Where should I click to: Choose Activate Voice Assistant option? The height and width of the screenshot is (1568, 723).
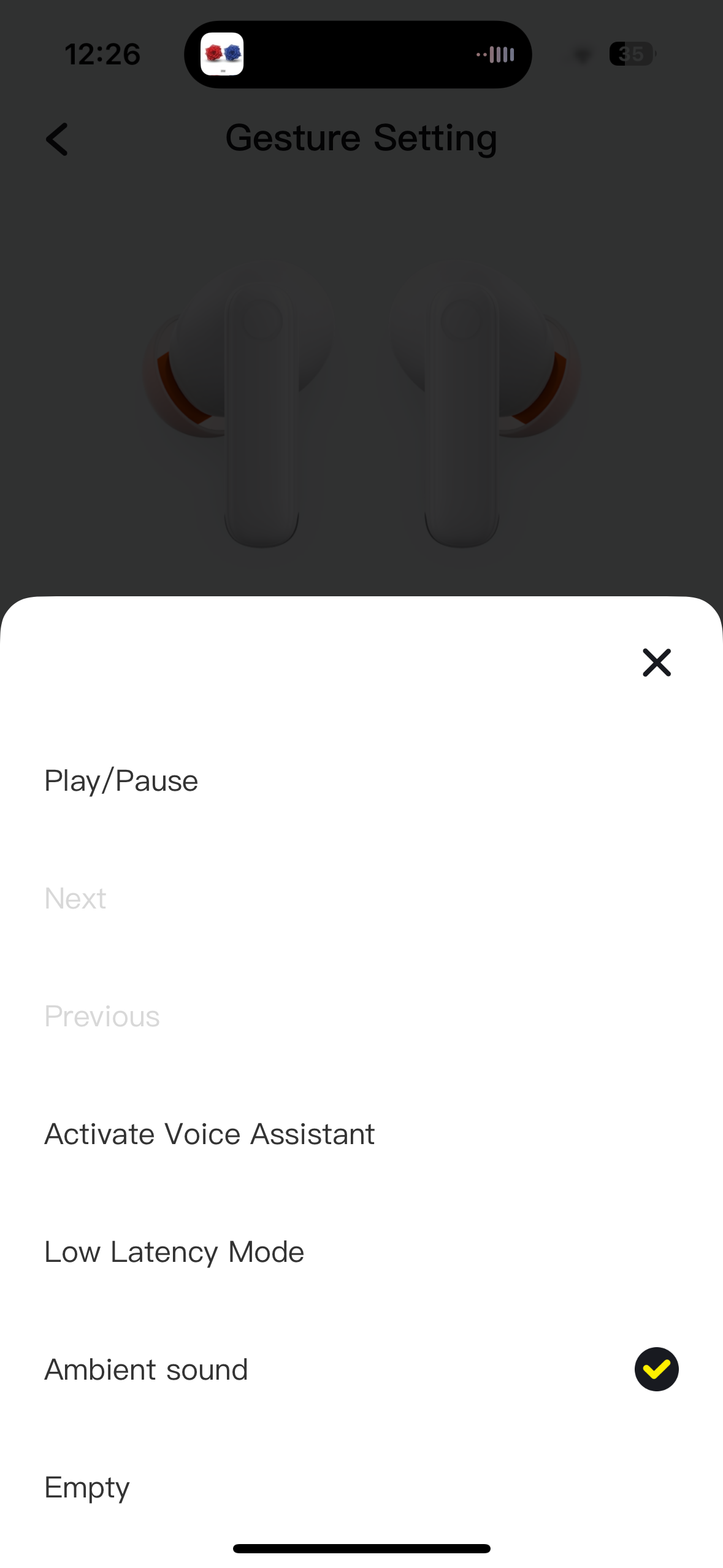(x=210, y=1134)
